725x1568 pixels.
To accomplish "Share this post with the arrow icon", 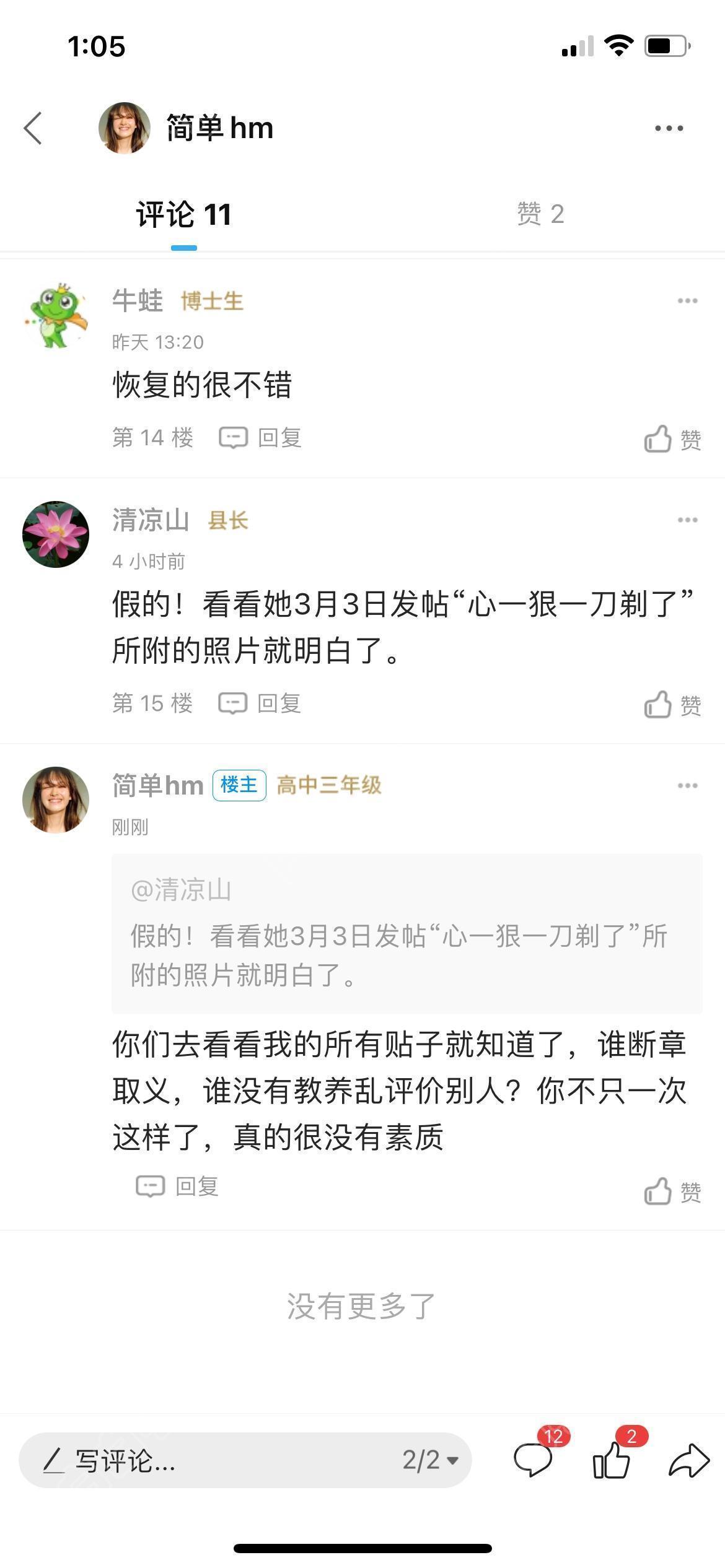I will pyautogui.click(x=689, y=1460).
